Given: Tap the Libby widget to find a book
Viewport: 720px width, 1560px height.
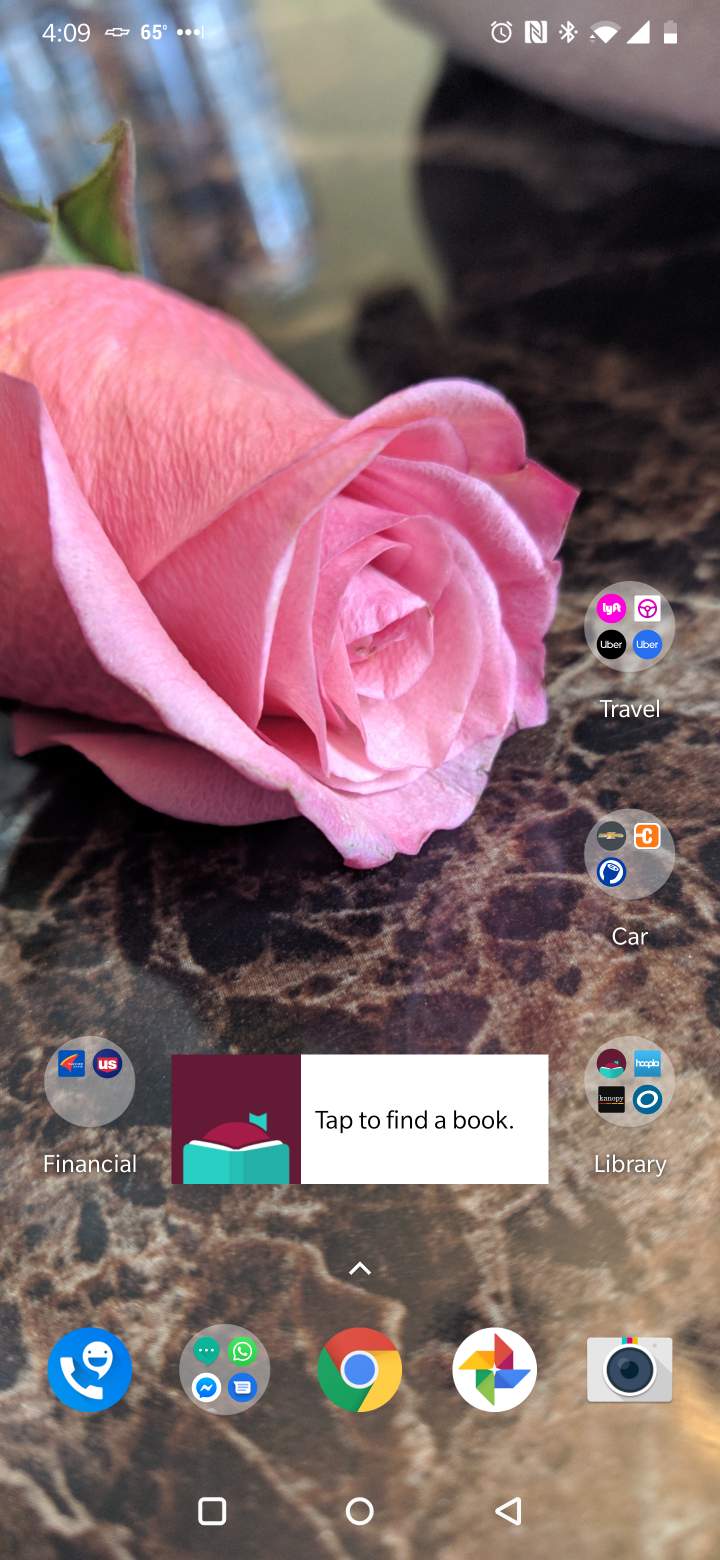Looking at the screenshot, I should [x=360, y=1119].
